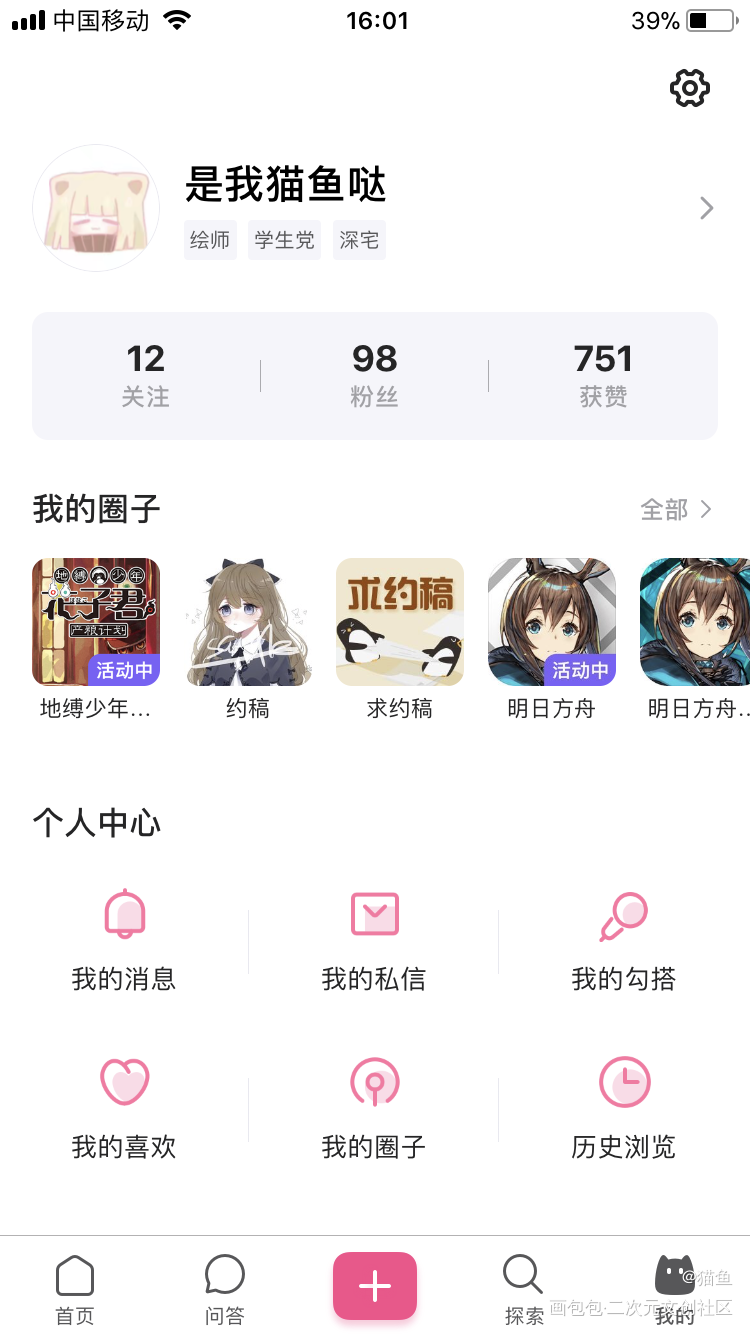Open 我的消息 messages
Viewport: 750px width, 1334px height.
[124, 940]
